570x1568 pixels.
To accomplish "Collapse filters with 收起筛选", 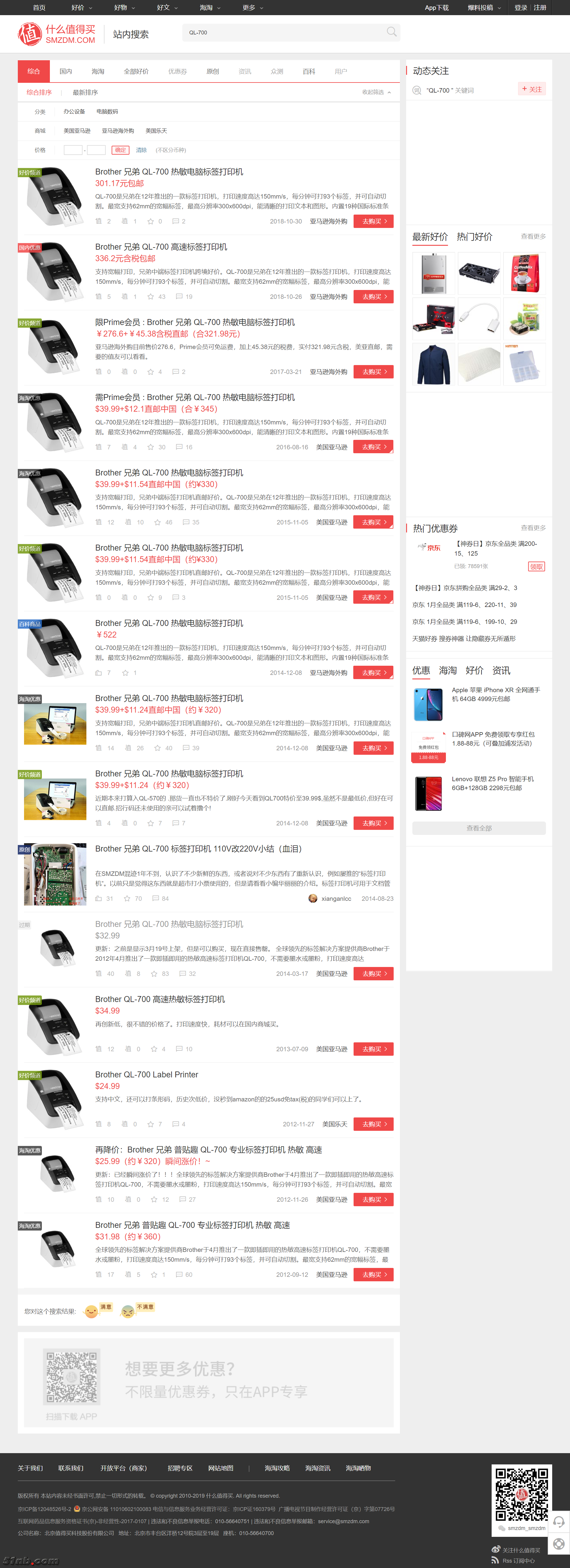I will pyautogui.click(x=376, y=93).
